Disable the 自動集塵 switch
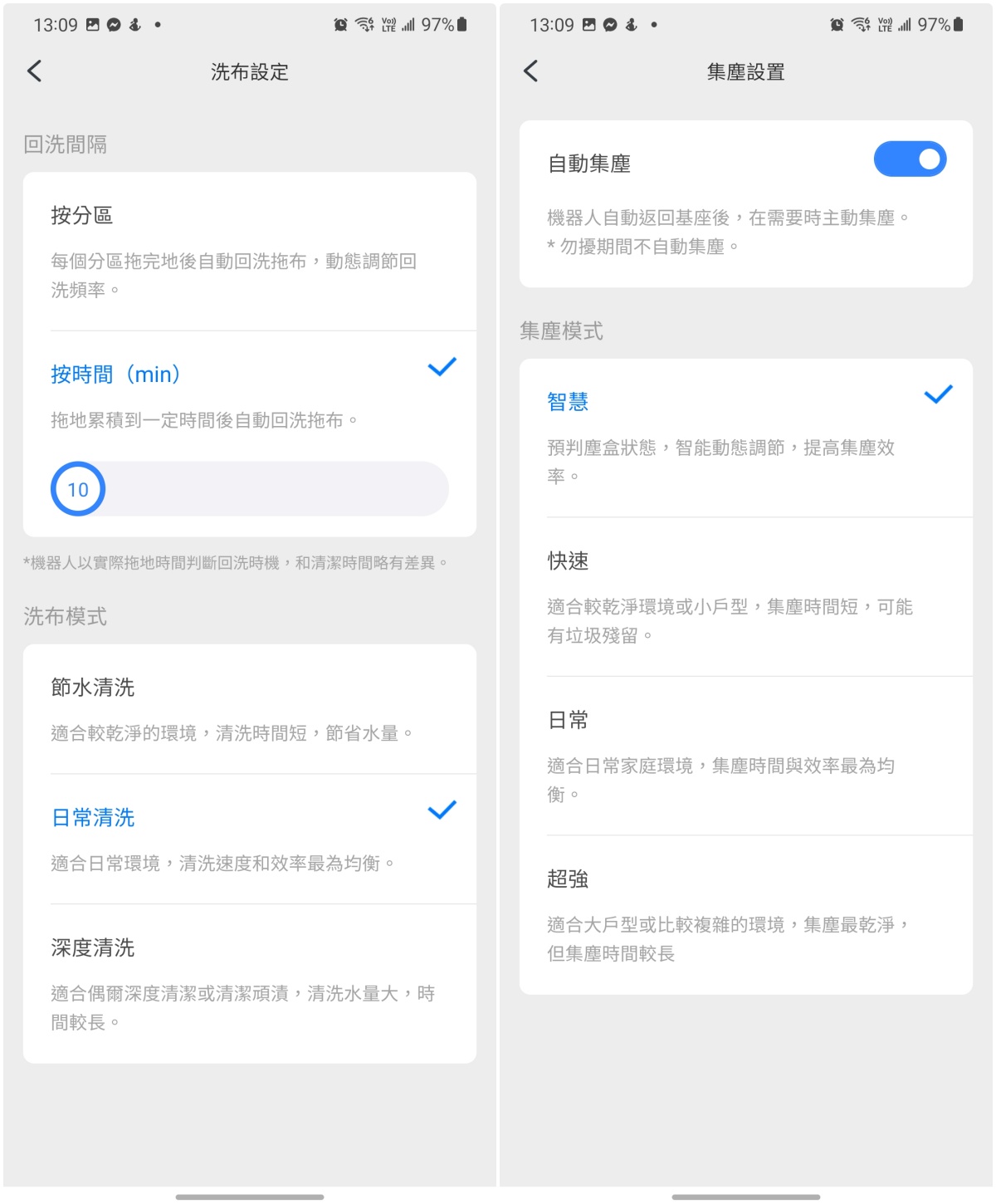This screenshot has height=1204, width=996. 910,159
